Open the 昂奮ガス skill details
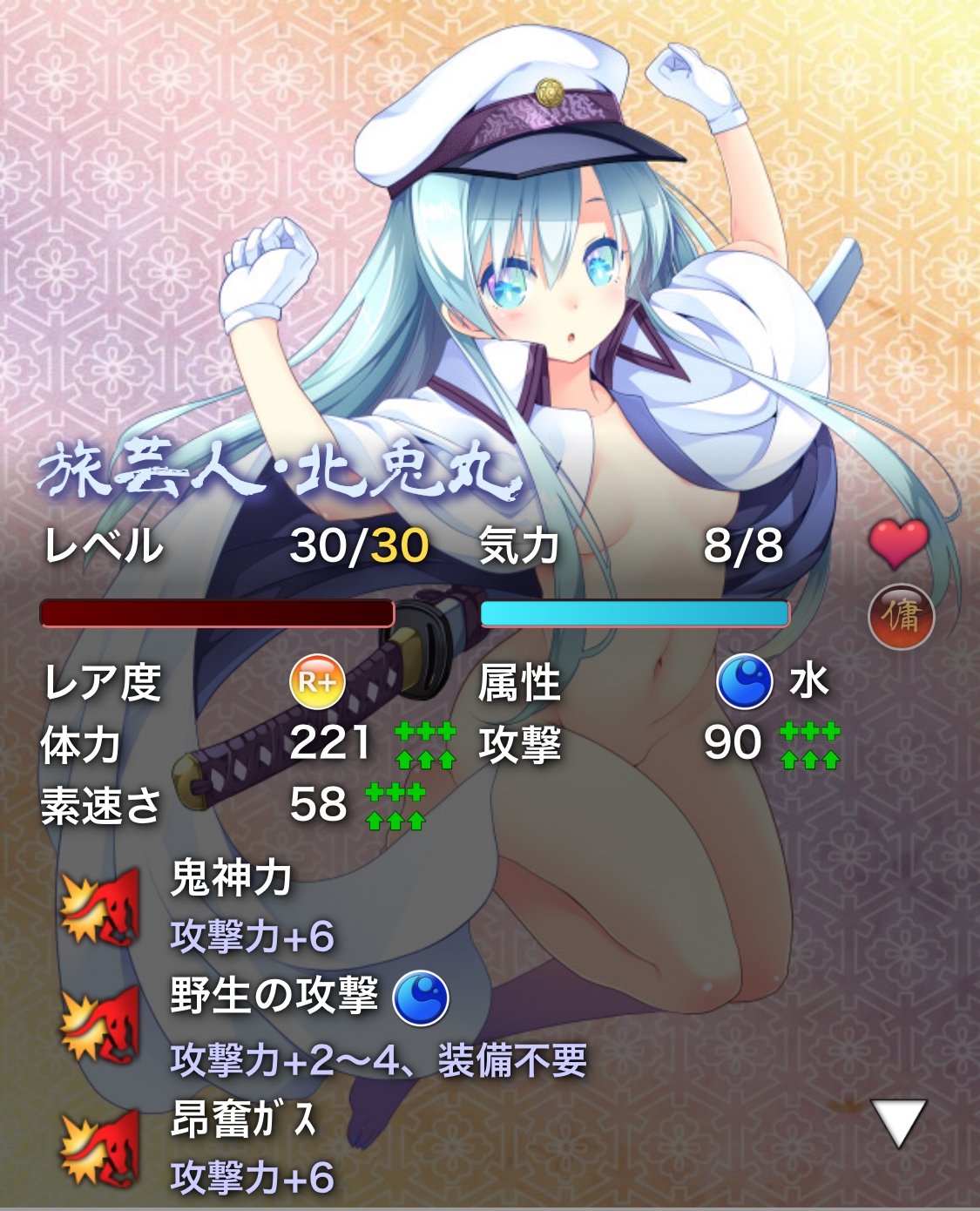This screenshot has height=1211, width=980. tap(242, 1120)
